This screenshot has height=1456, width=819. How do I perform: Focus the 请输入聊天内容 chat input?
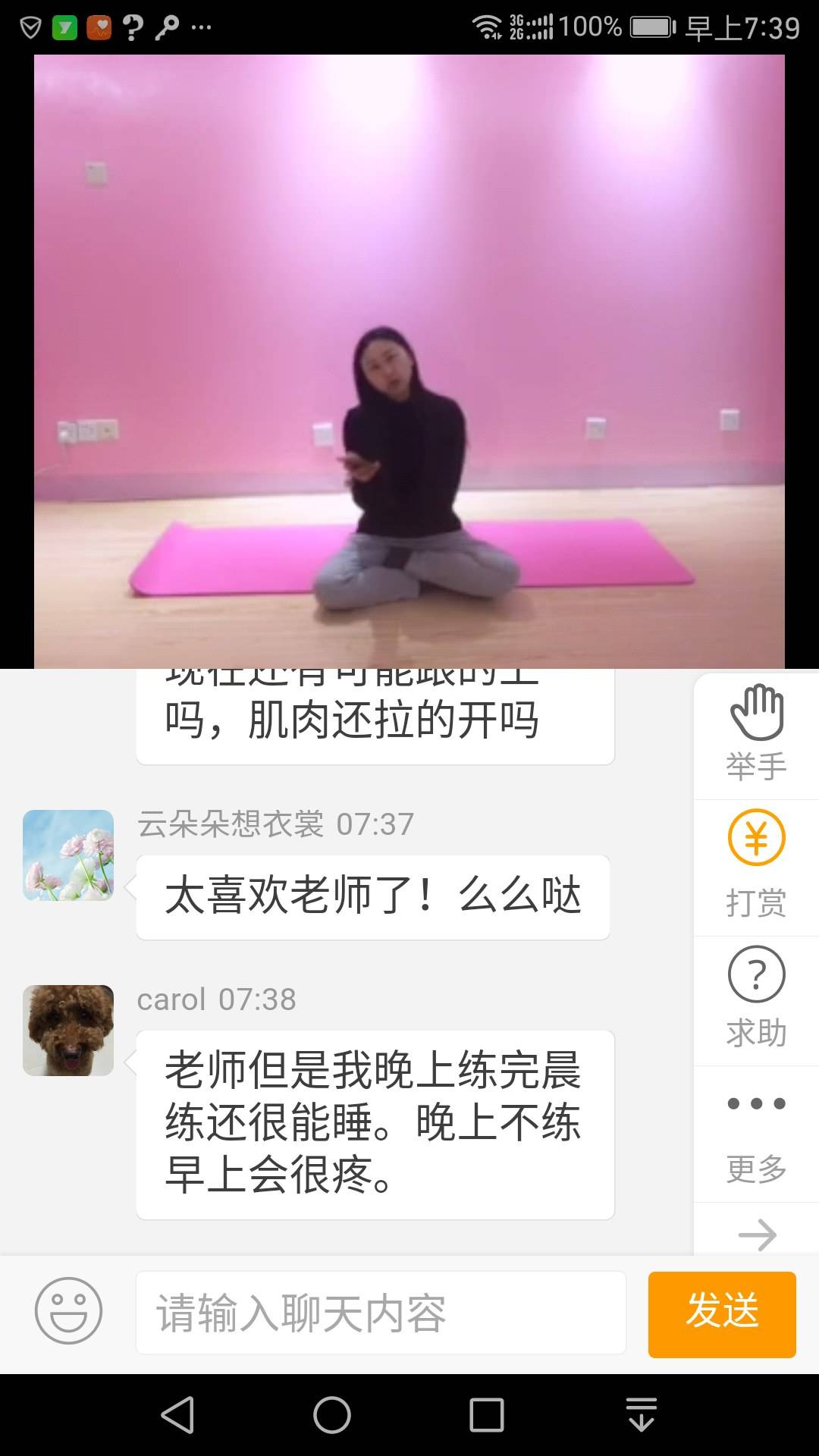(381, 1313)
